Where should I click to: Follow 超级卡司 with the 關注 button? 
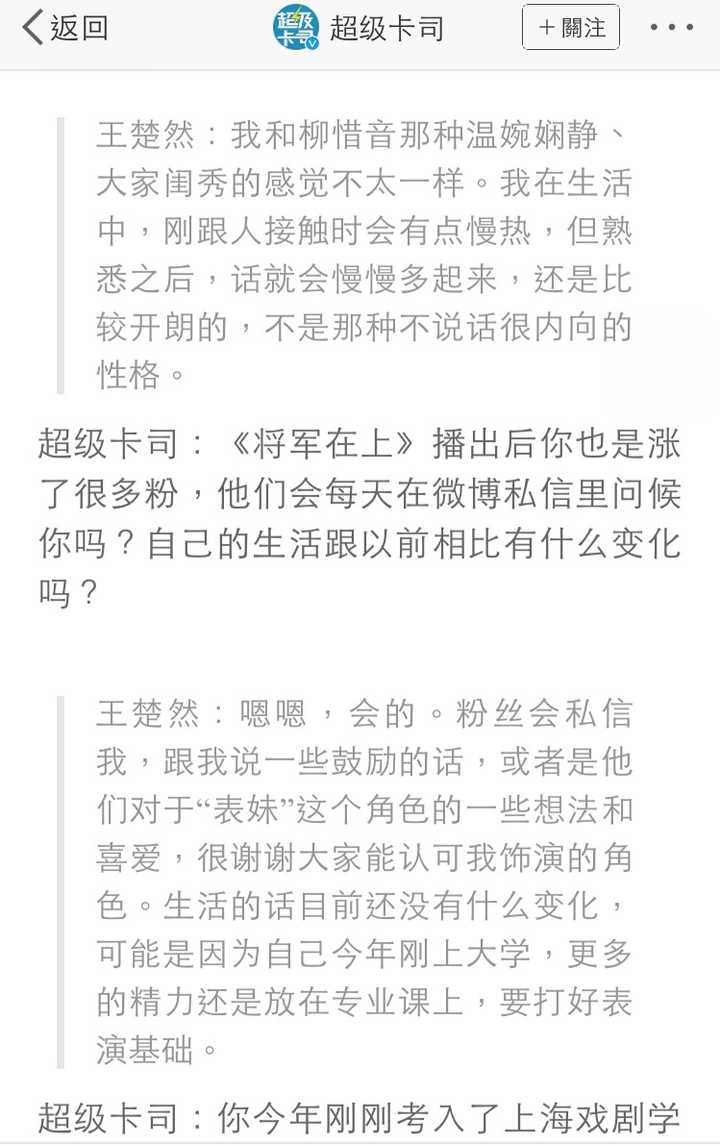571,28
